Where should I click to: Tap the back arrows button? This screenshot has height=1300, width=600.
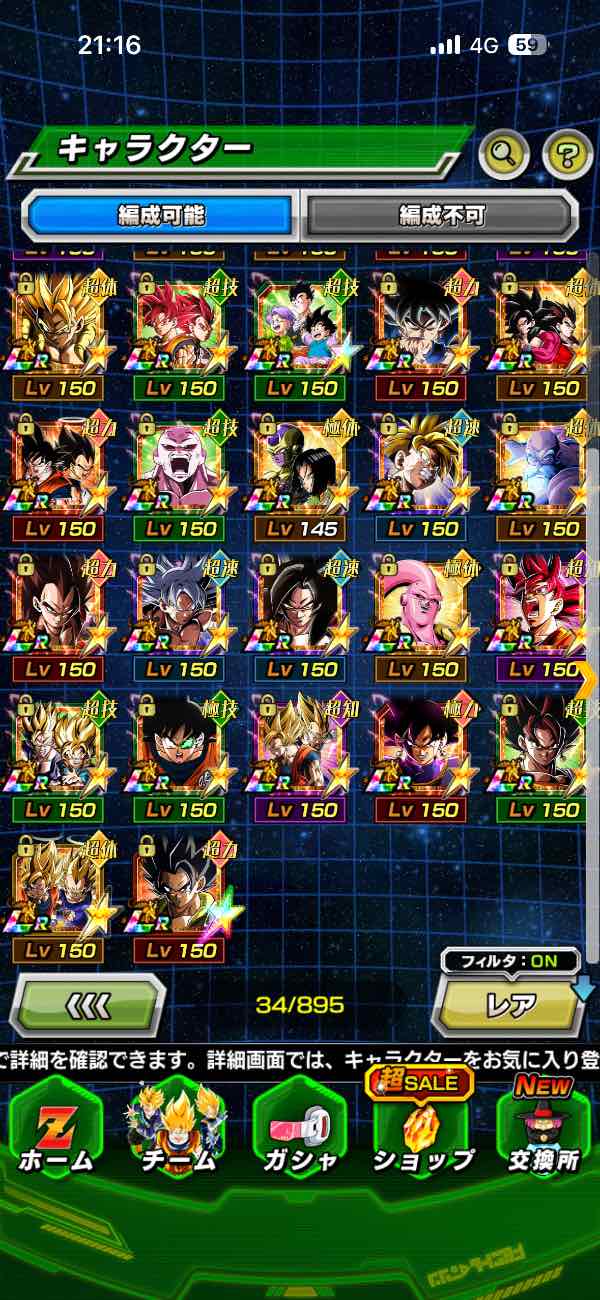tap(88, 1004)
